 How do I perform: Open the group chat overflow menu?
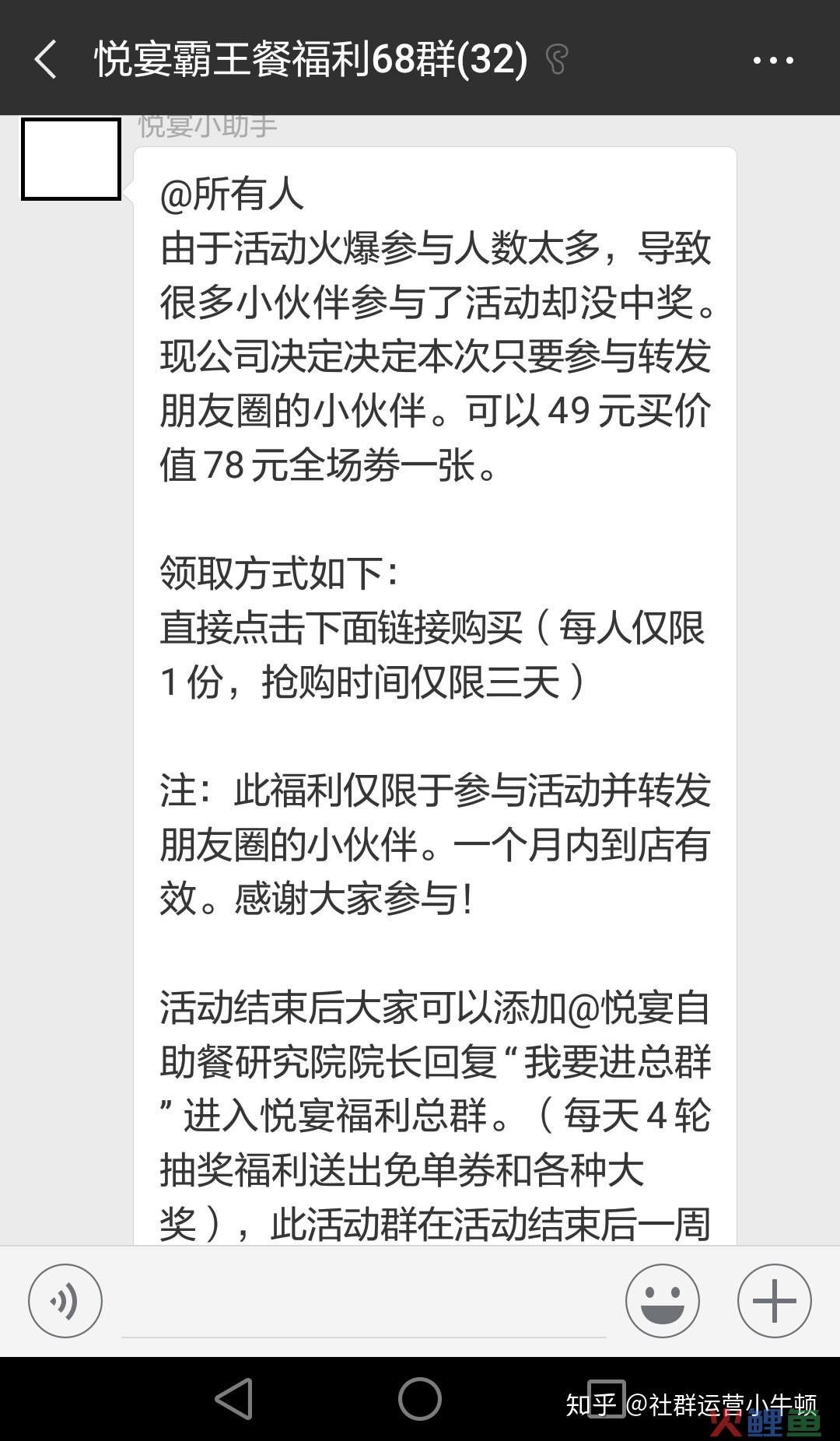click(773, 60)
